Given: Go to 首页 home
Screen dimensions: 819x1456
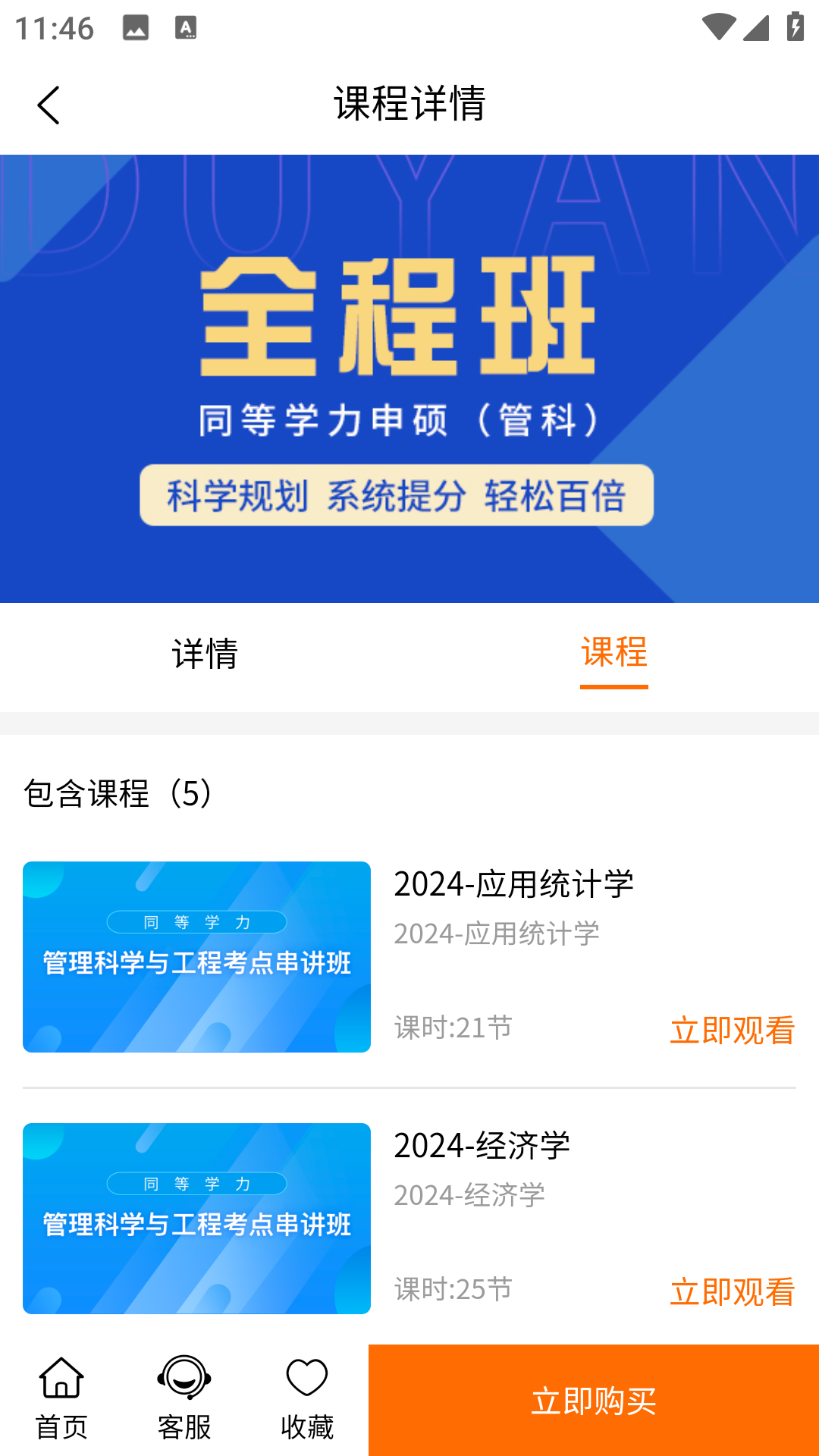Looking at the screenshot, I should pyautogui.click(x=61, y=1399).
